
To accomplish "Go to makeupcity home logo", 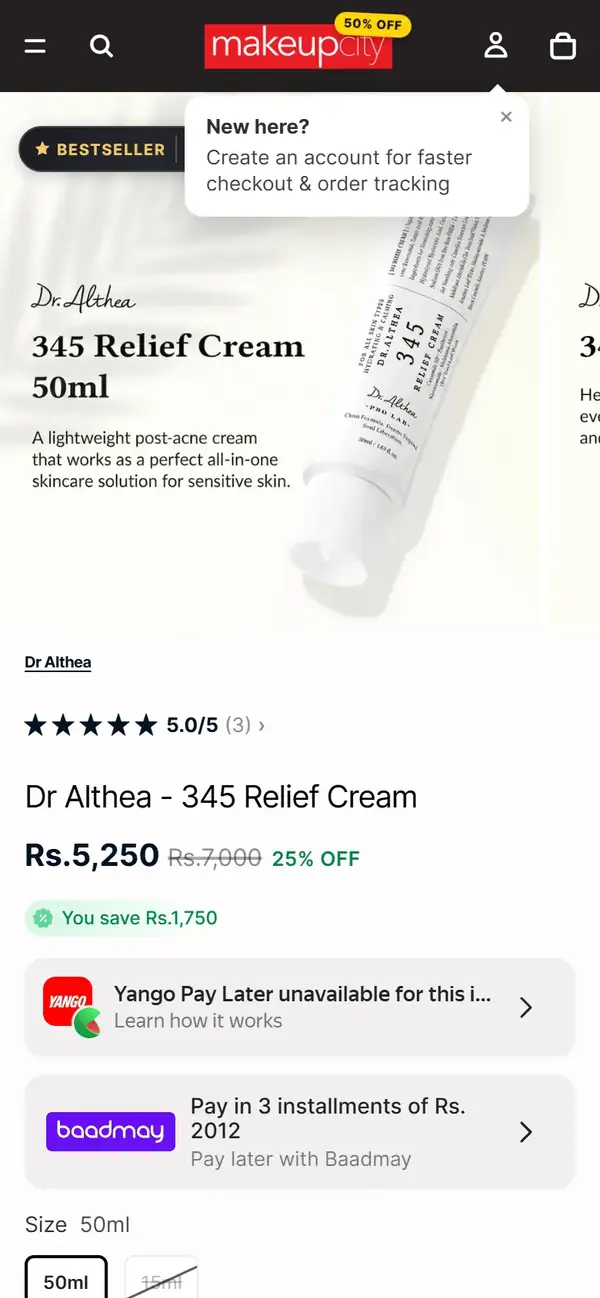I will pyautogui.click(x=299, y=46).
